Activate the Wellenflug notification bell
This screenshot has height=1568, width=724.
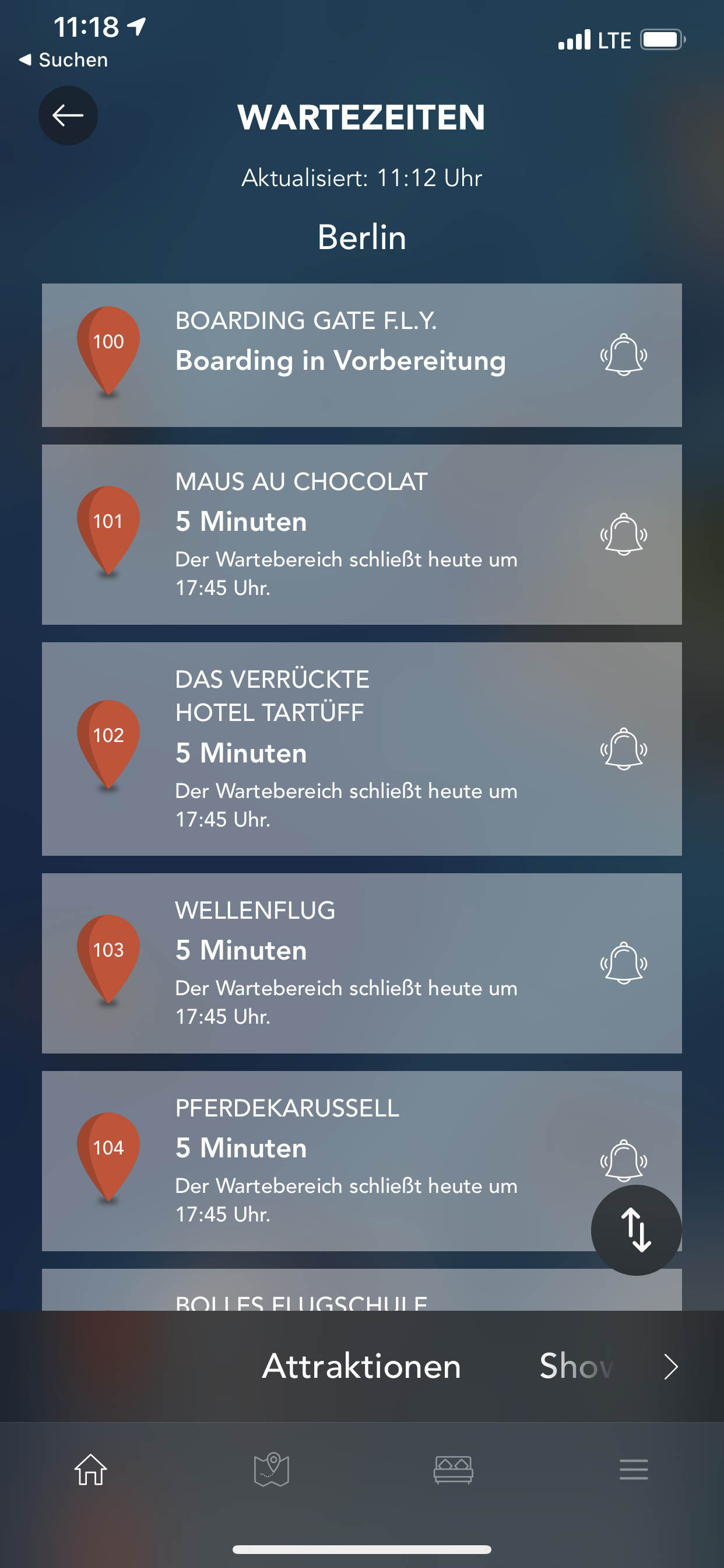point(624,963)
